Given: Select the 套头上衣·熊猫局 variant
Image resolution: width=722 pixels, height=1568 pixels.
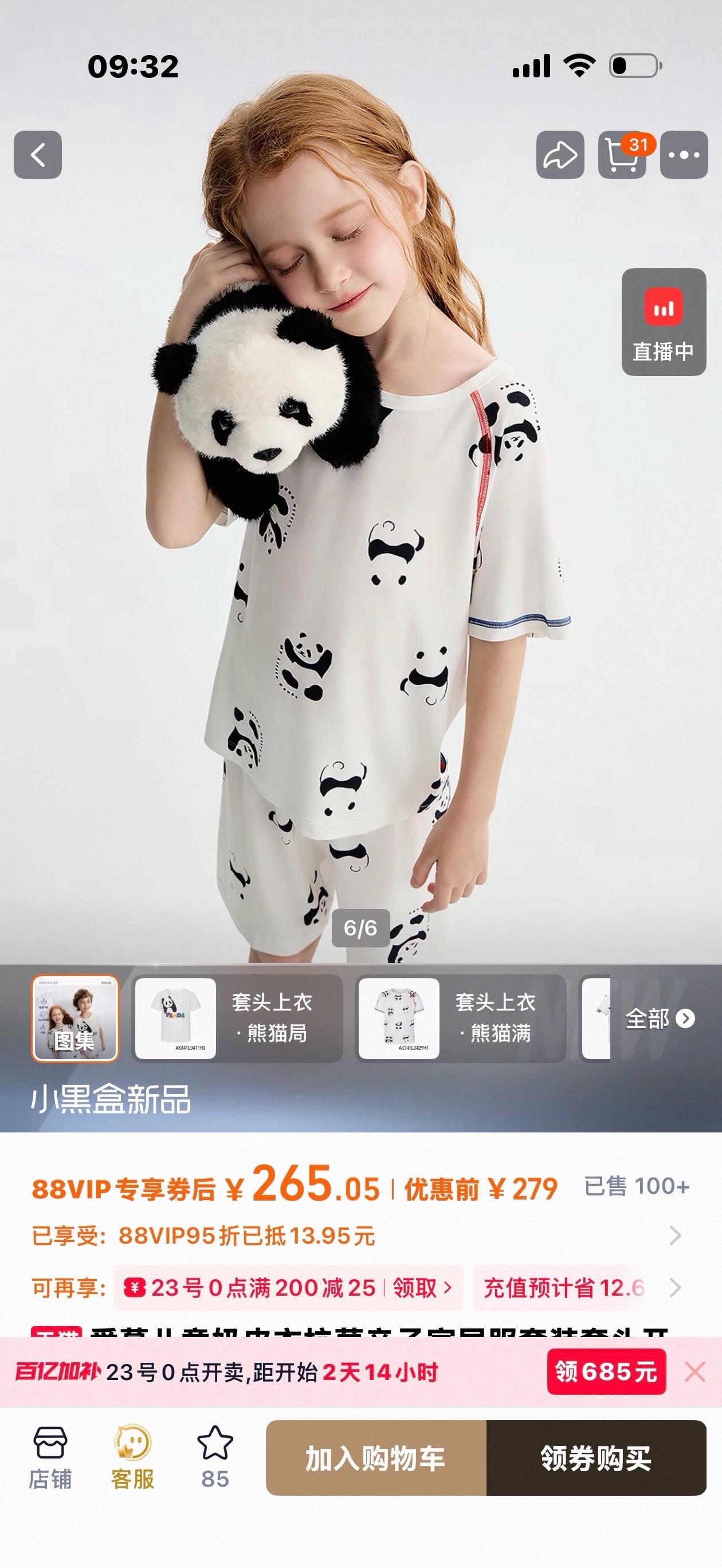Looking at the screenshot, I should pos(237,1018).
